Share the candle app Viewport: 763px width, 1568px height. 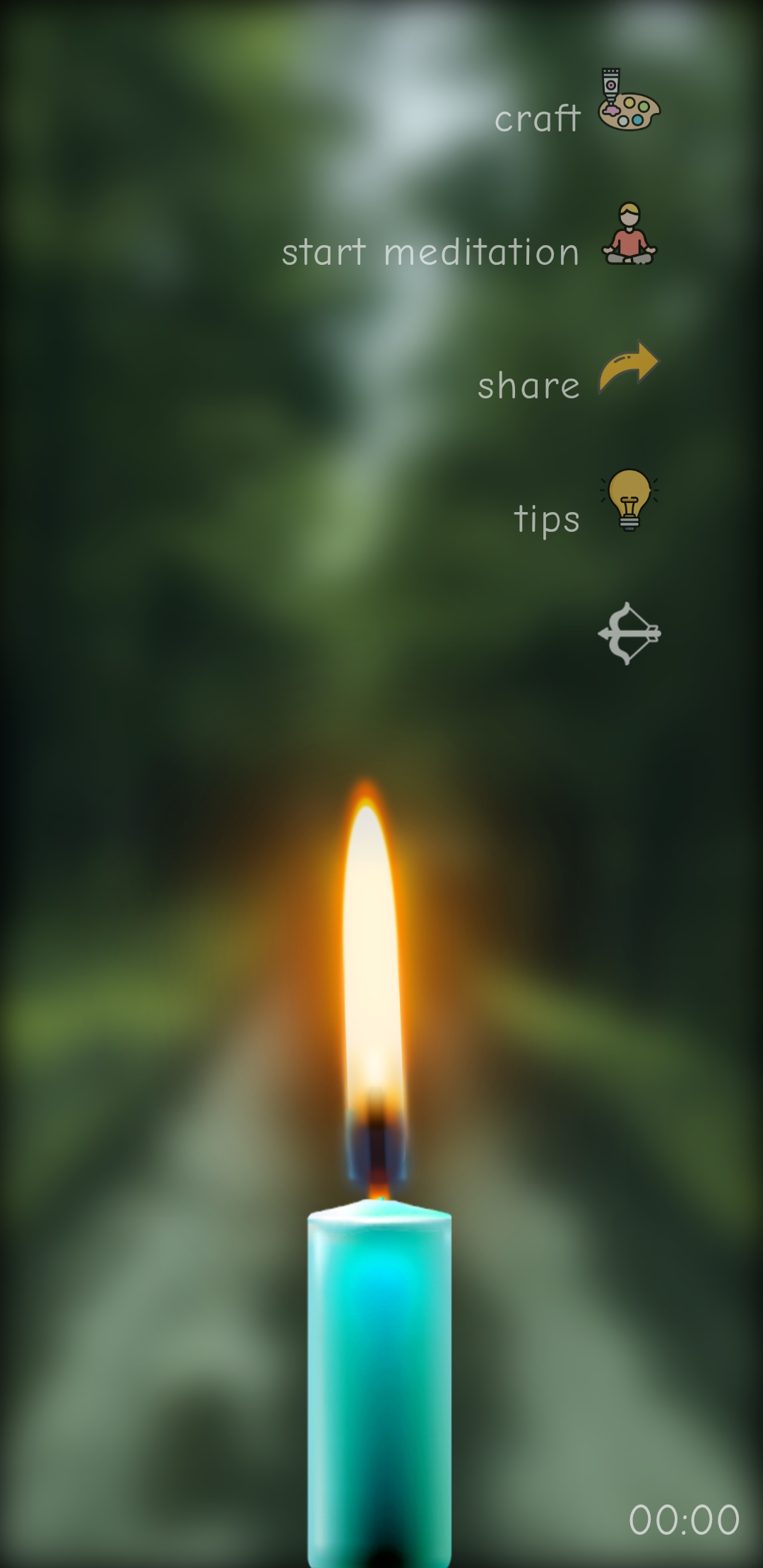pyautogui.click(x=628, y=367)
